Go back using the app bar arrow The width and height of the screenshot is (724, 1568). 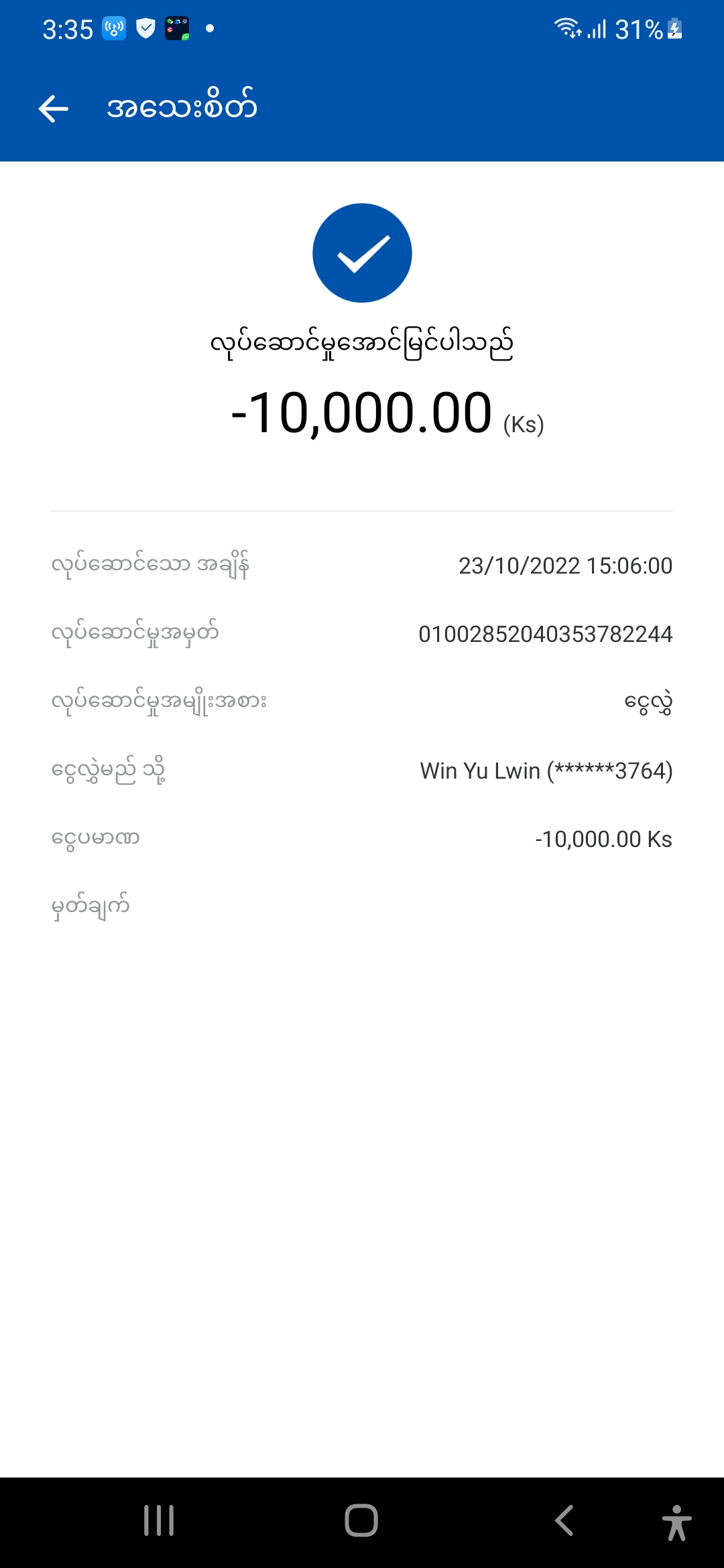click(54, 109)
